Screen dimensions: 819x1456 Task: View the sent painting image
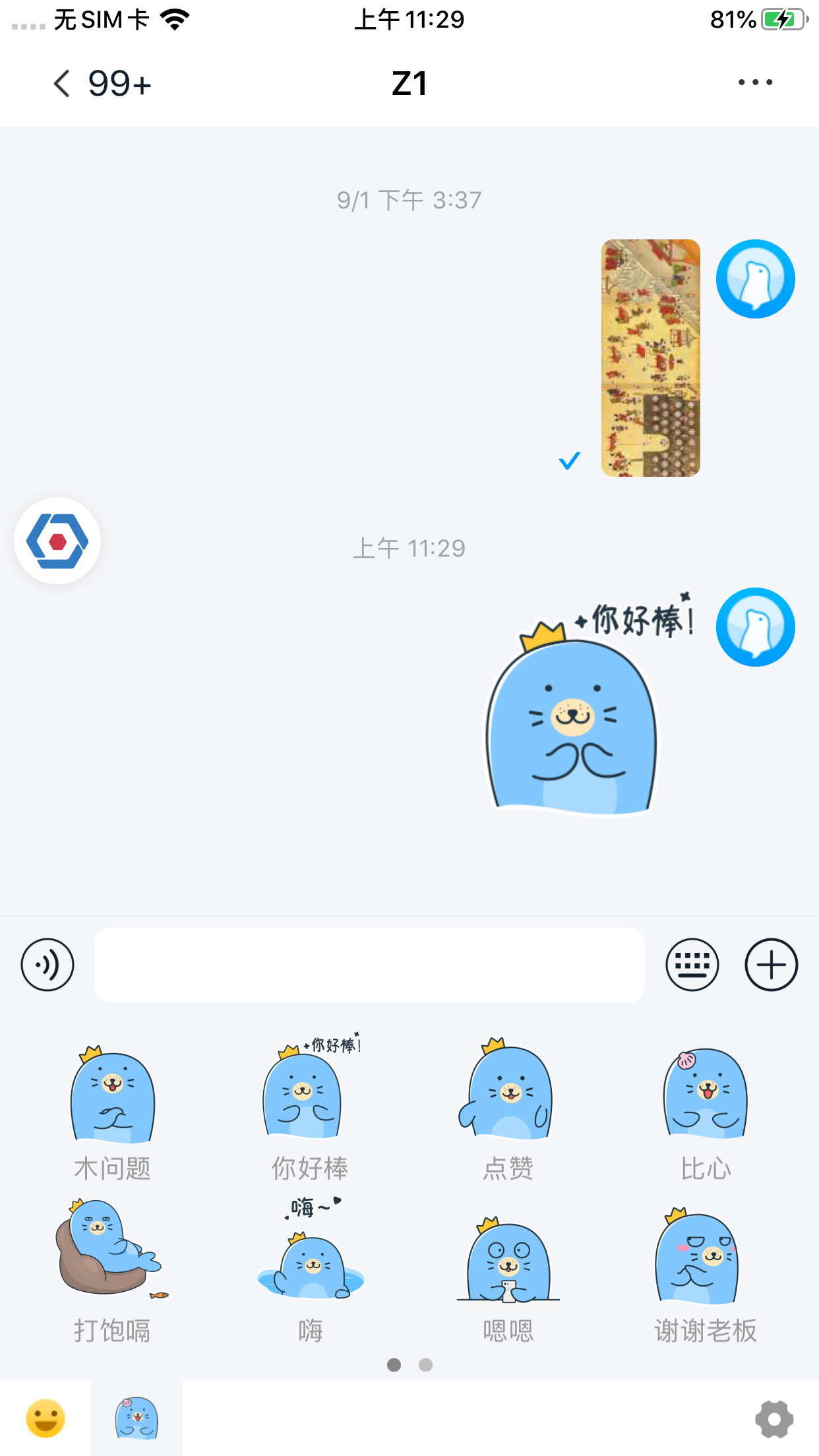(650, 358)
